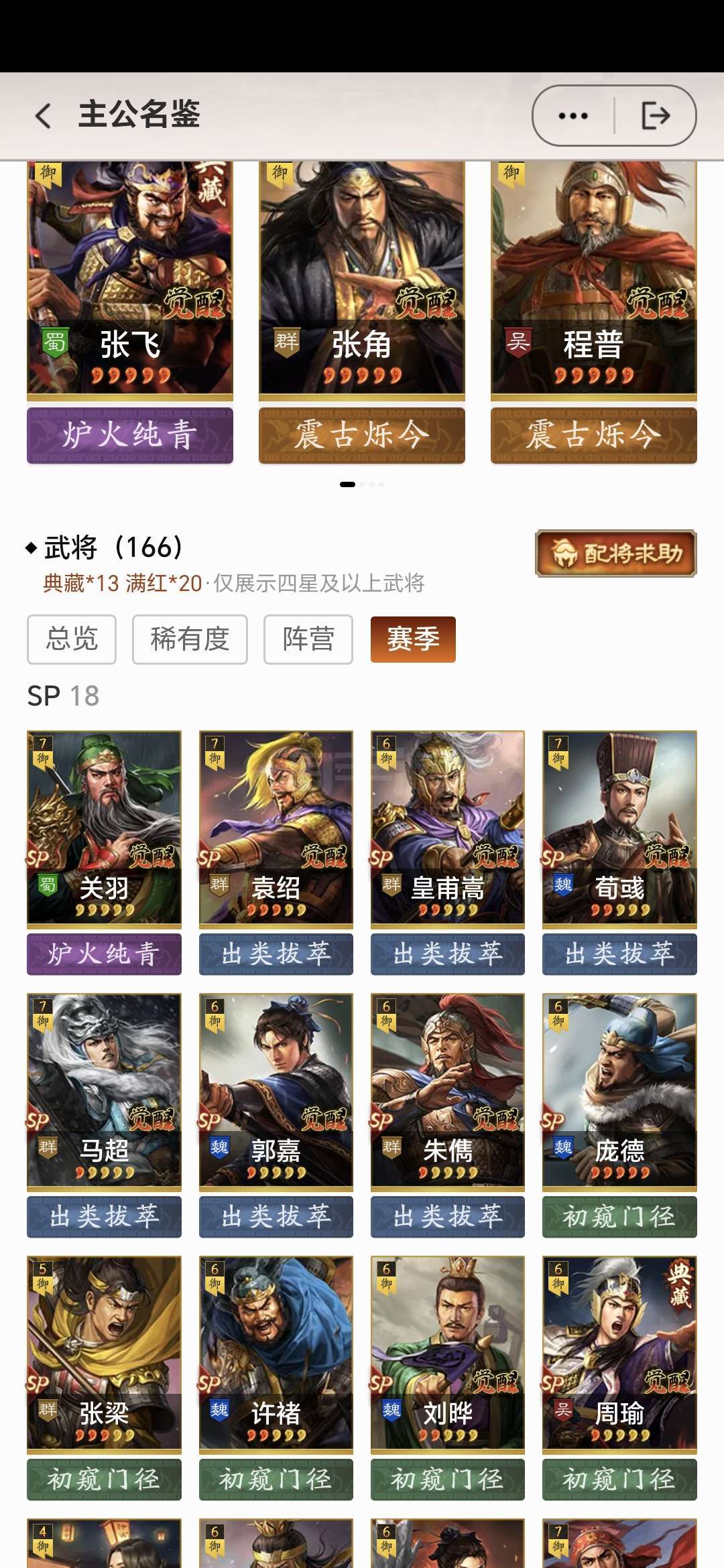724x1568 pixels.
Task: Select the SP 郭嘉 card
Action: [x=276, y=1090]
